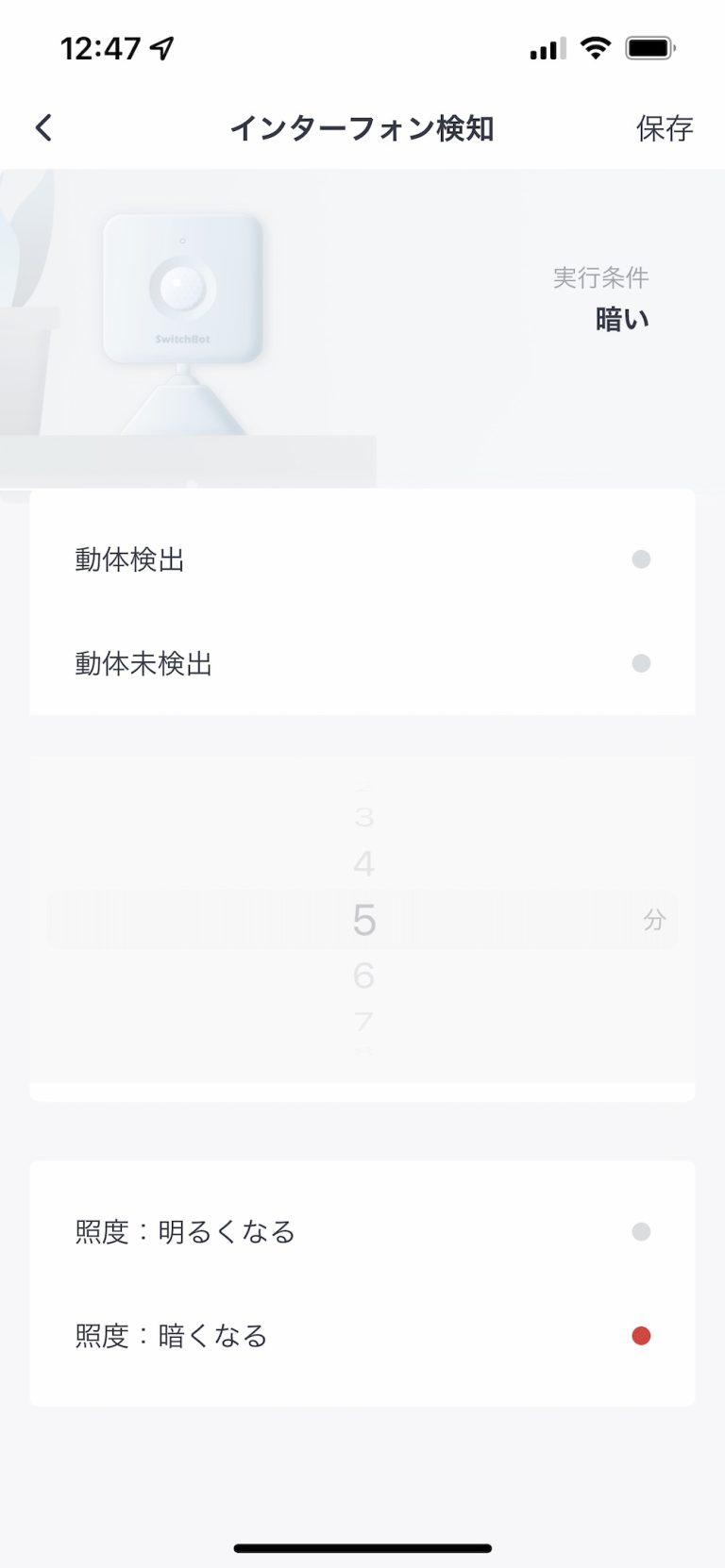
Task: Tap 保存 to save settings
Action: coord(665,128)
